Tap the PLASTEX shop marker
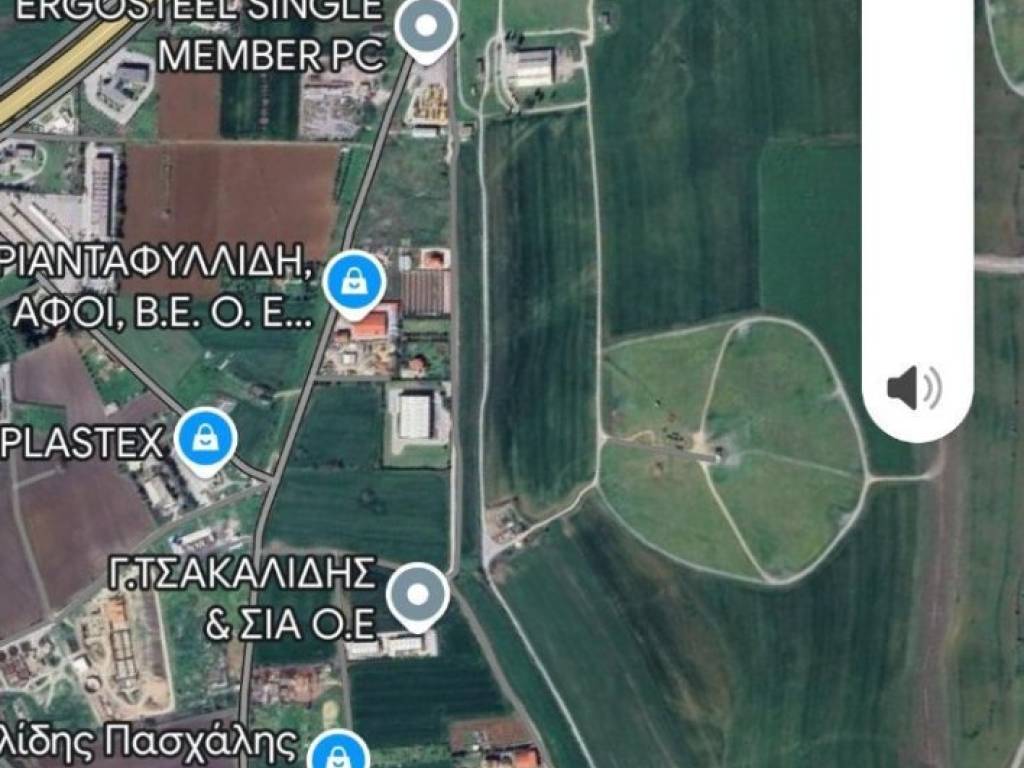This screenshot has height=768, width=1024. click(x=206, y=439)
